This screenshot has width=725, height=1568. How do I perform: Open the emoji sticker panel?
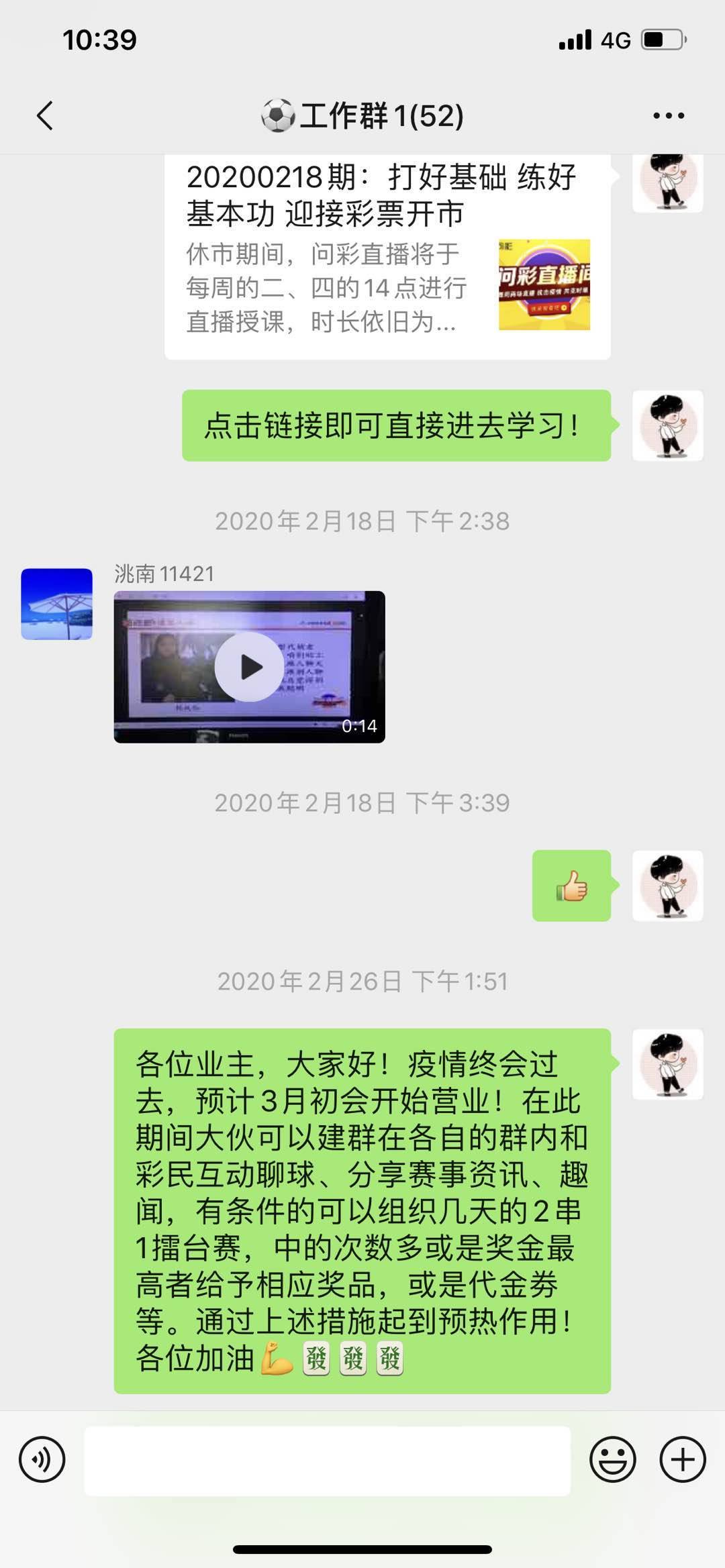[612, 1459]
